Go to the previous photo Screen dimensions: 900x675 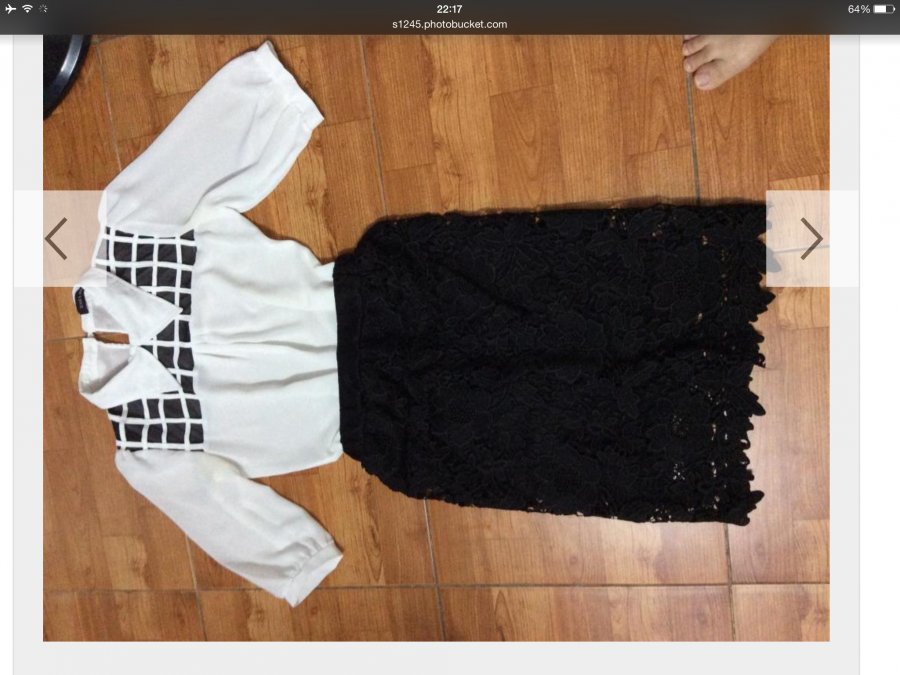[x=57, y=239]
